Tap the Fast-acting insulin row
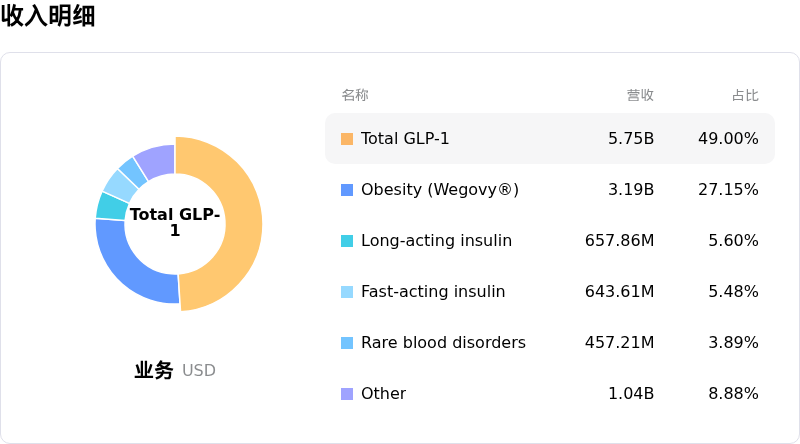Viewport: 800px width, 444px height. tap(549, 292)
